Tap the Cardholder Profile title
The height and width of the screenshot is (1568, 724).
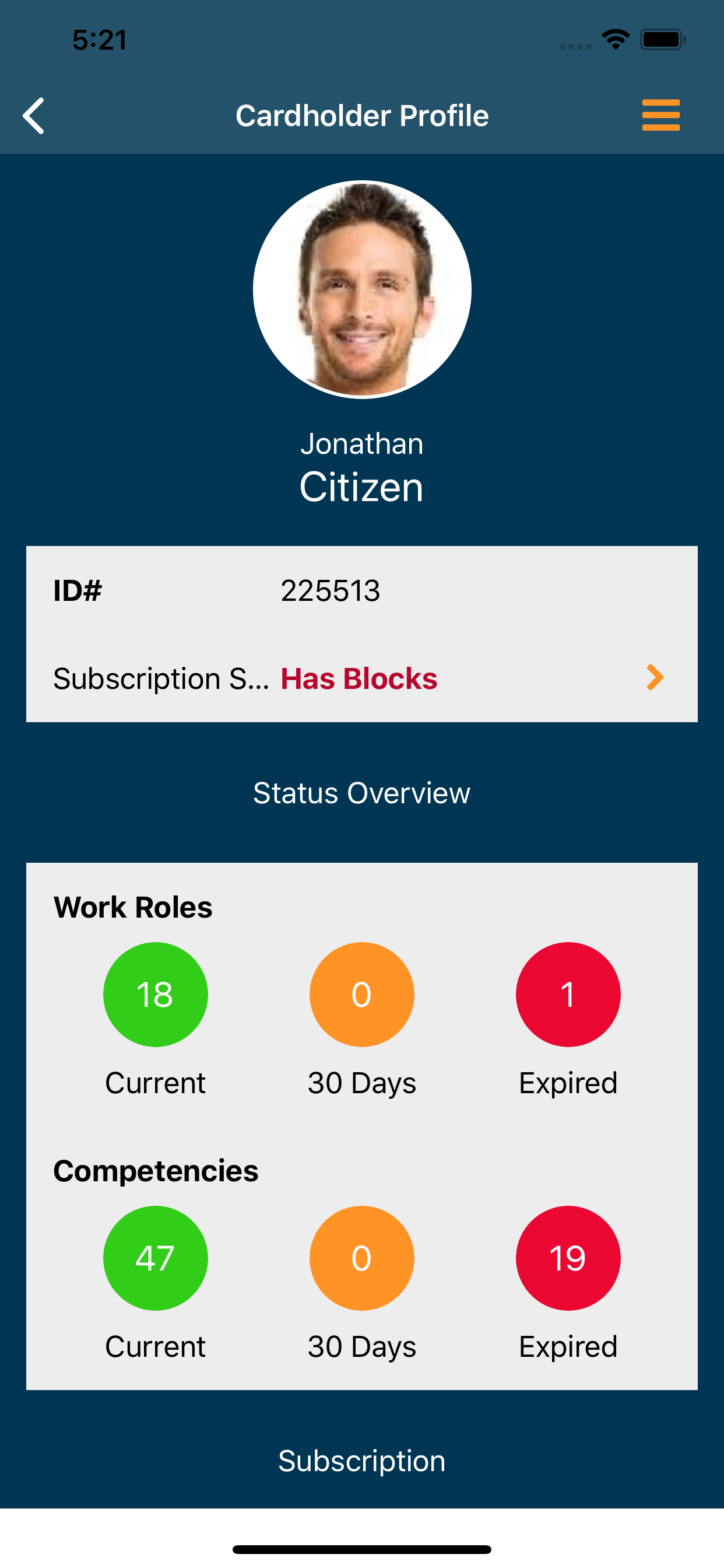coord(362,114)
